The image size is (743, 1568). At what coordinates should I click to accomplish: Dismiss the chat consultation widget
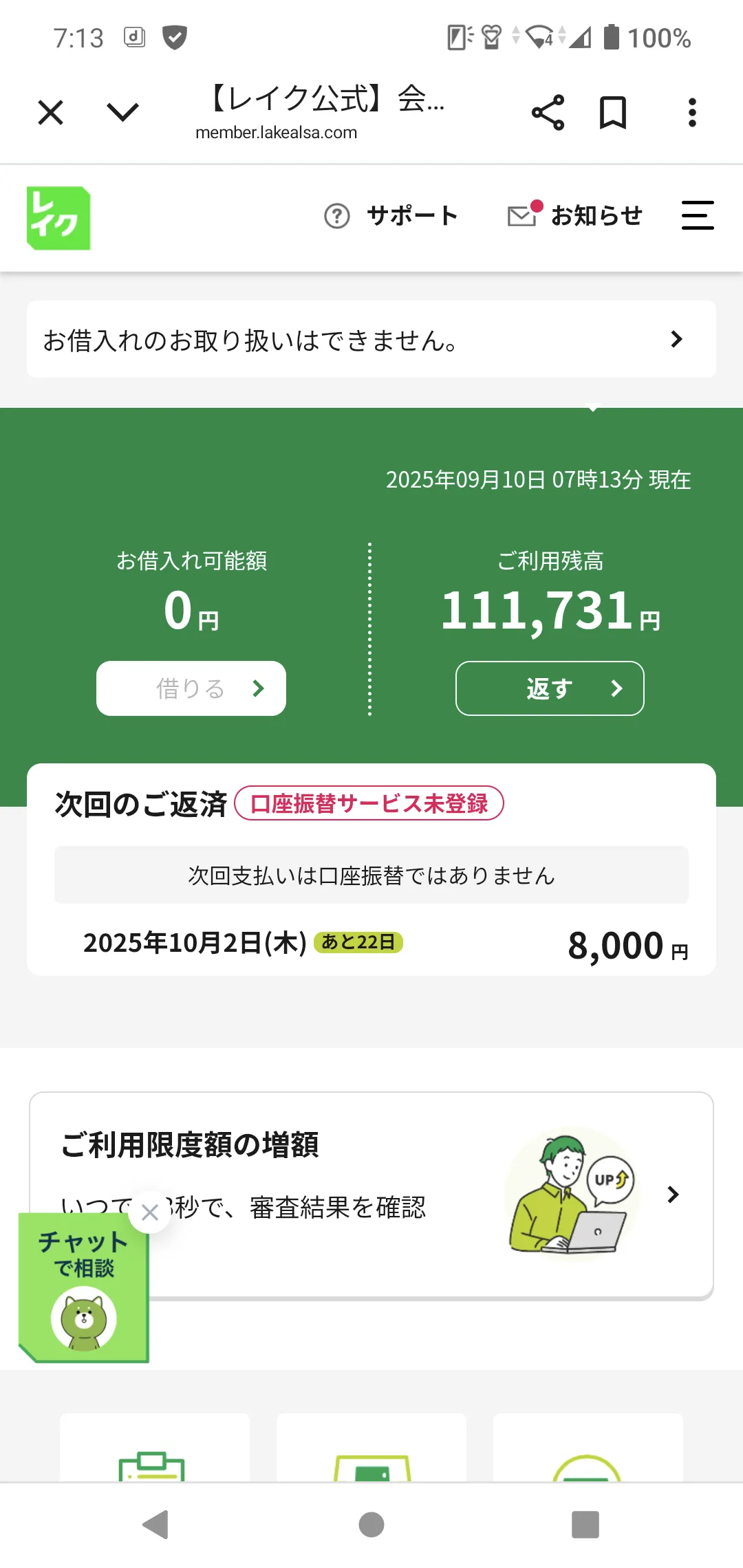pos(149,1212)
